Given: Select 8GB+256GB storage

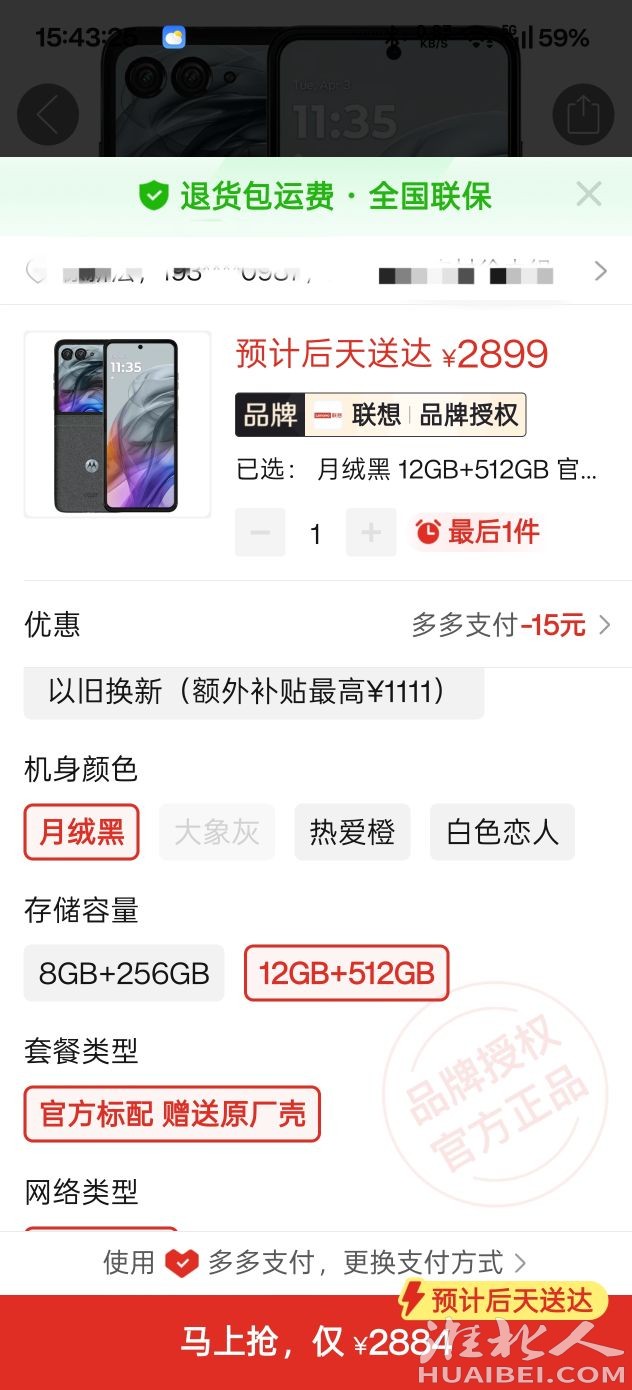Looking at the screenshot, I should click(x=124, y=973).
